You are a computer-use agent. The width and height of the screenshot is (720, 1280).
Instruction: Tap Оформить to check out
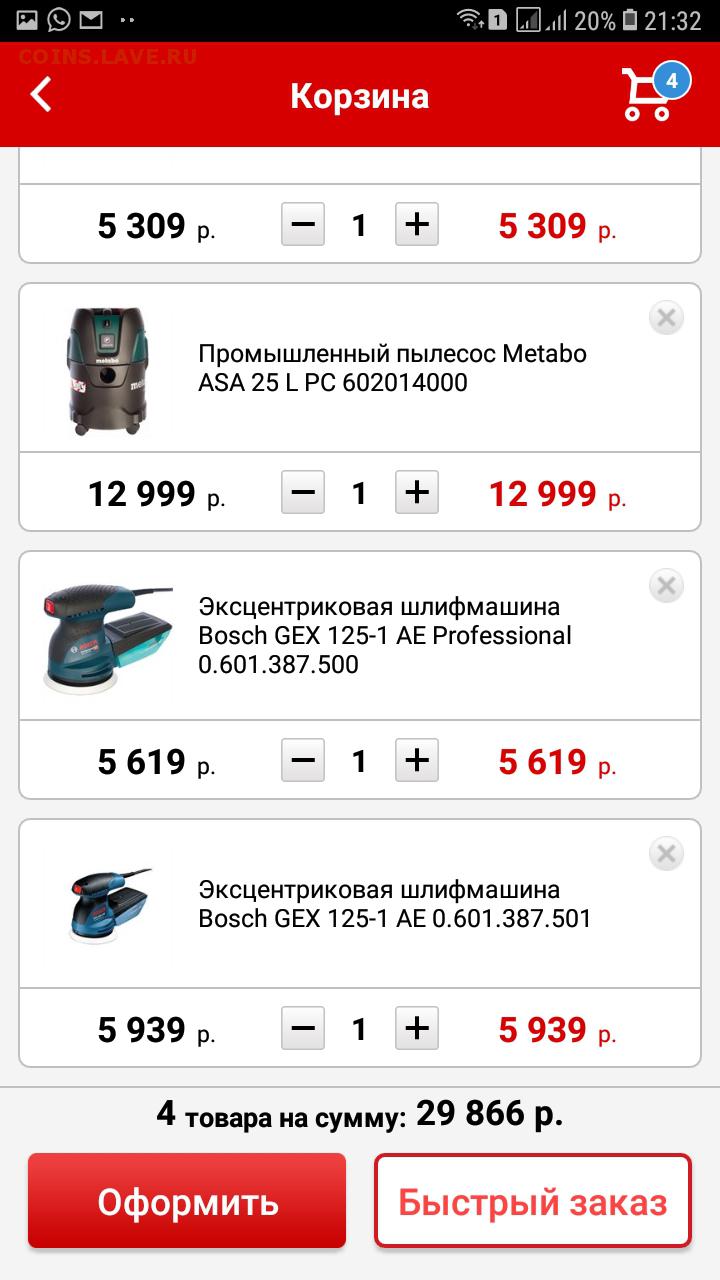[187, 1201]
